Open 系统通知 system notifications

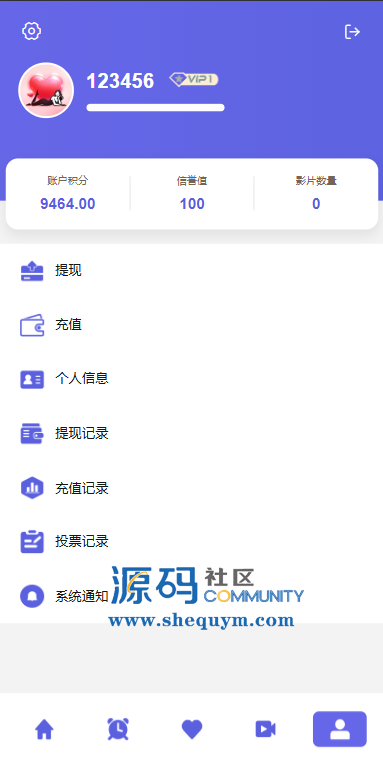coord(191,596)
